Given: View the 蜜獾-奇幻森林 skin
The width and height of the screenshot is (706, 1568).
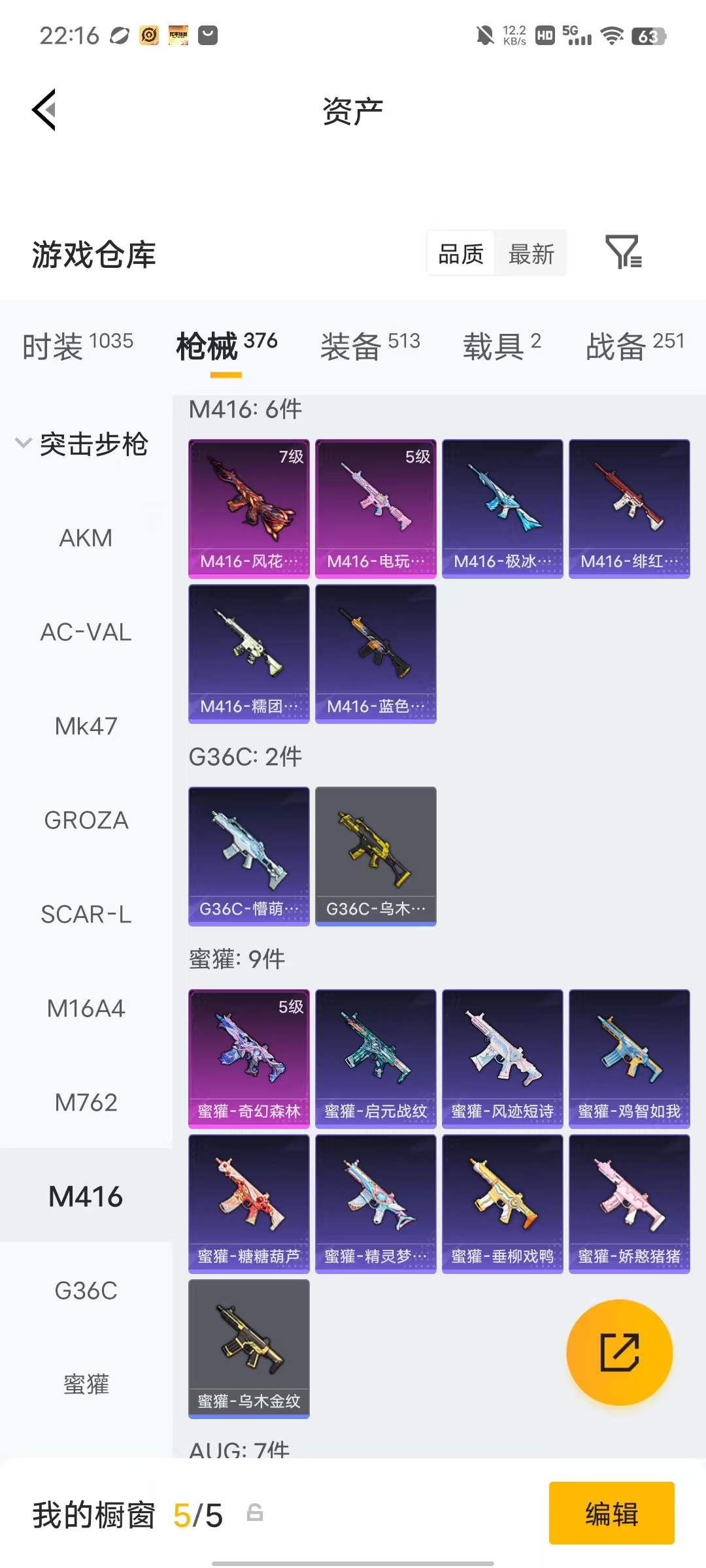Looking at the screenshot, I should tap(249, 1059).
